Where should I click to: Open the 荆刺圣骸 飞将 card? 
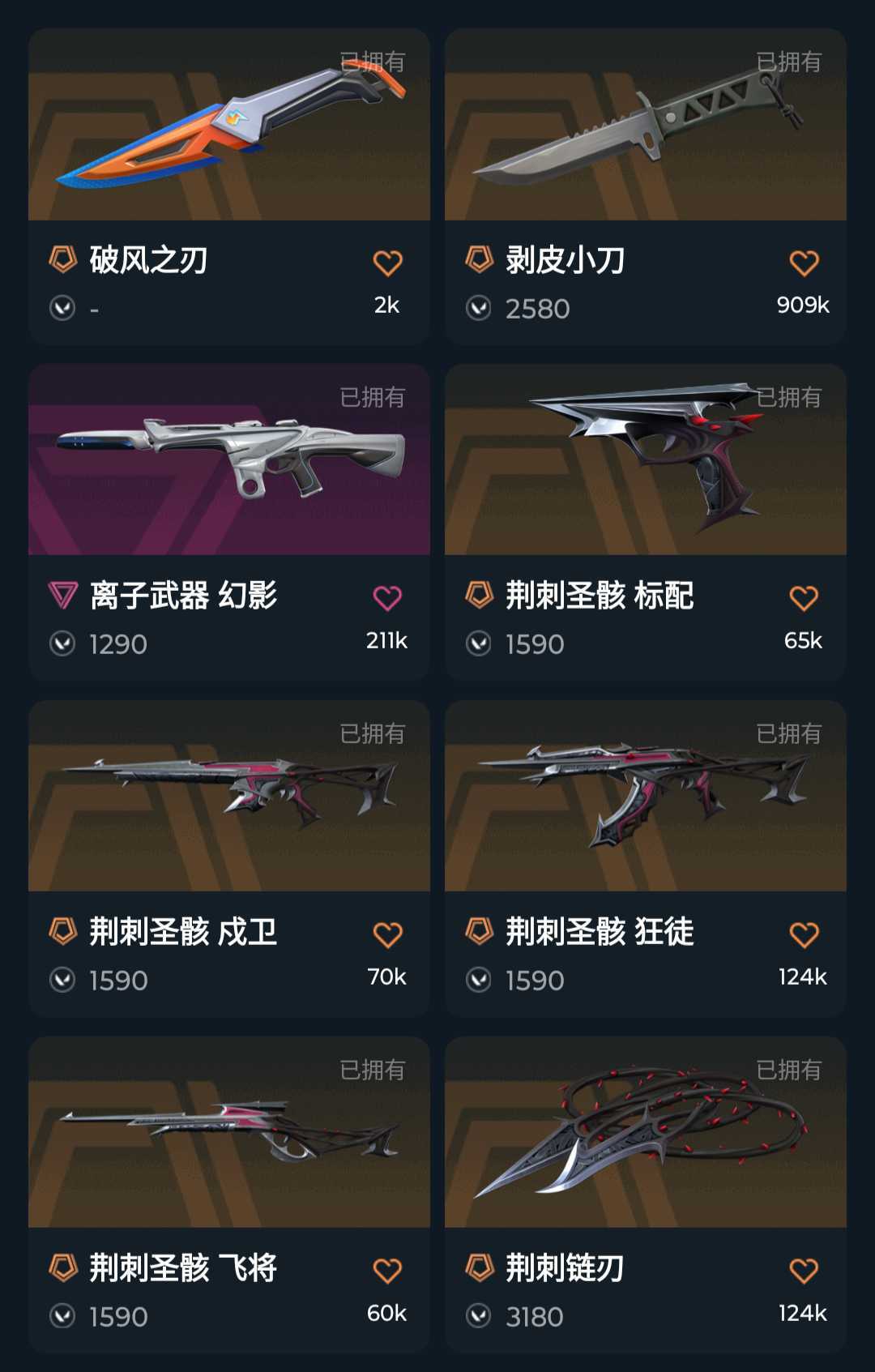(x=228, y=1133)
